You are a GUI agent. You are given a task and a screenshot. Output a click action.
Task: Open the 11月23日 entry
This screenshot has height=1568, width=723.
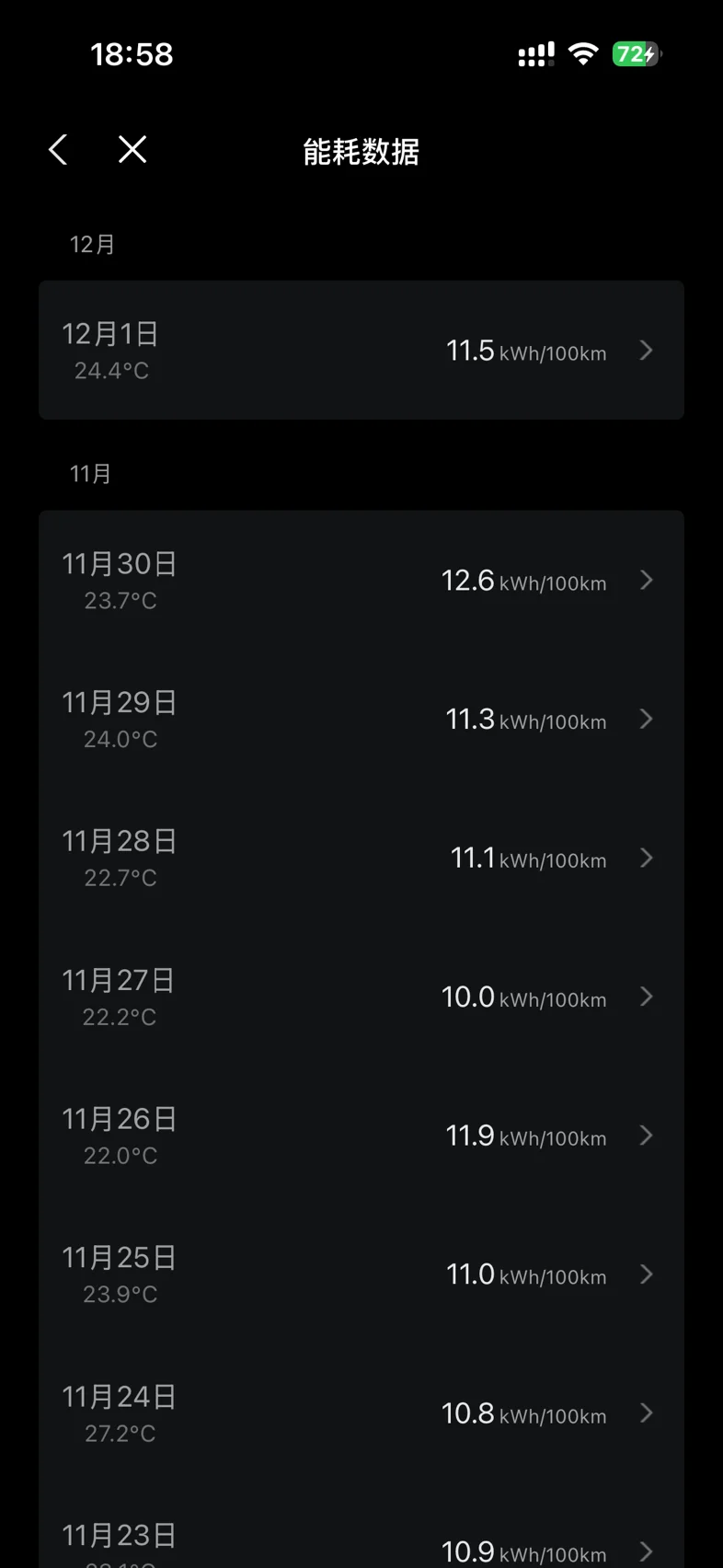pos(361,1546)
